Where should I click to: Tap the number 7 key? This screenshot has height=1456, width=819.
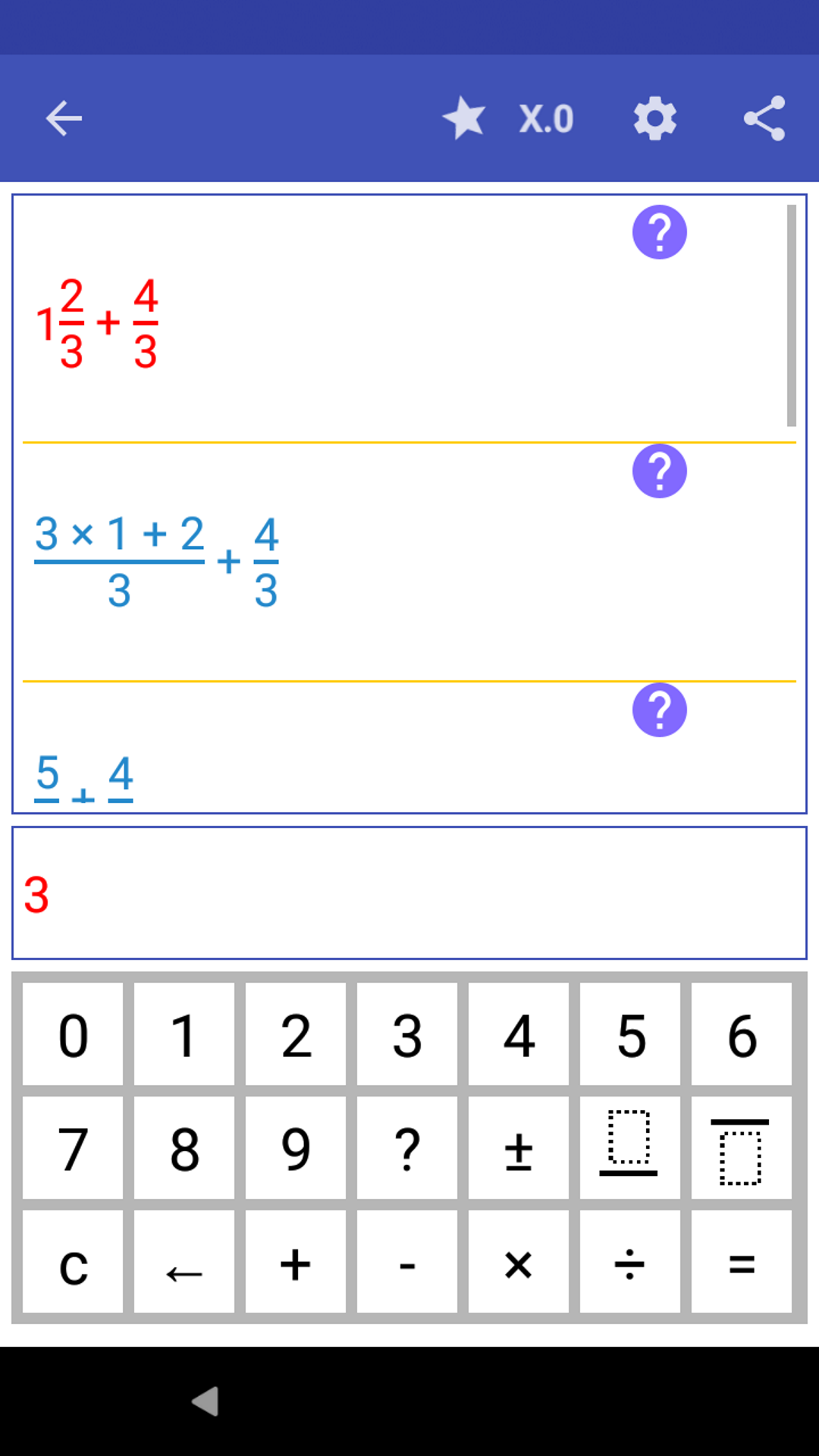click(x=73, y=1147)
